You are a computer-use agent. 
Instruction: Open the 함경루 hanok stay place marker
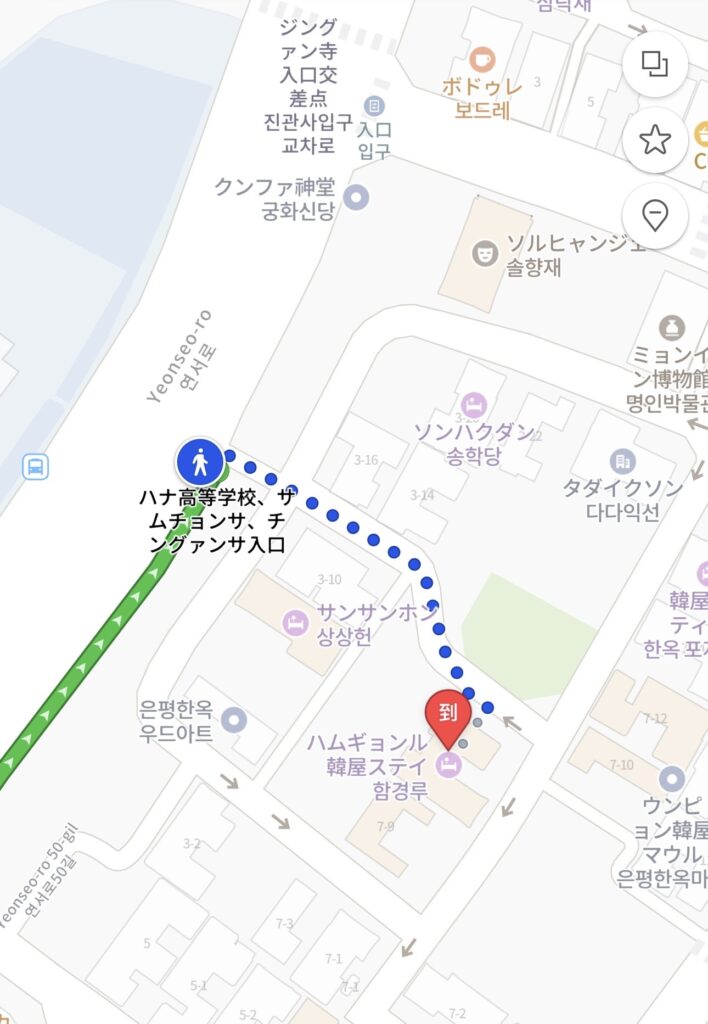(449, 767)
